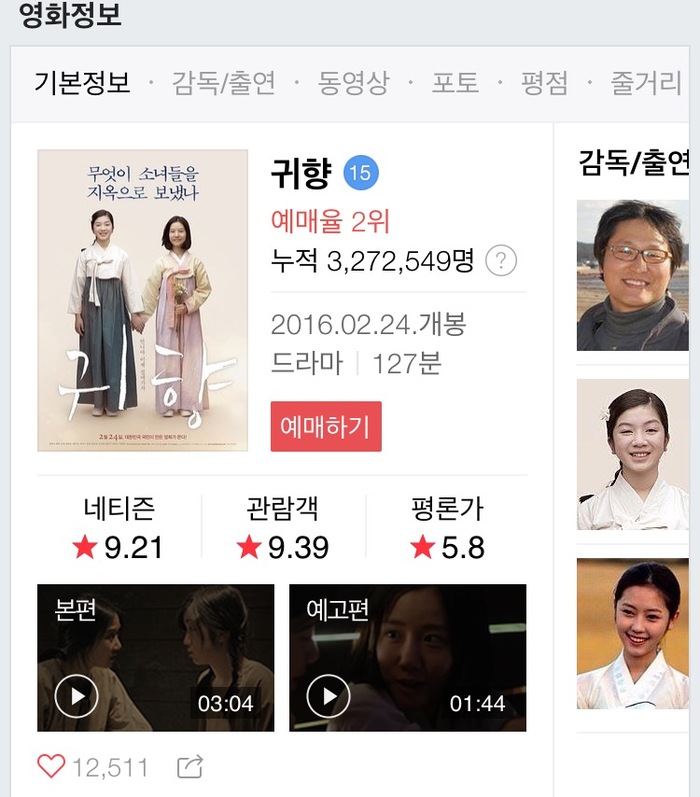
Task: Go to the 줄거리 tab
Action: coord(647,83)
